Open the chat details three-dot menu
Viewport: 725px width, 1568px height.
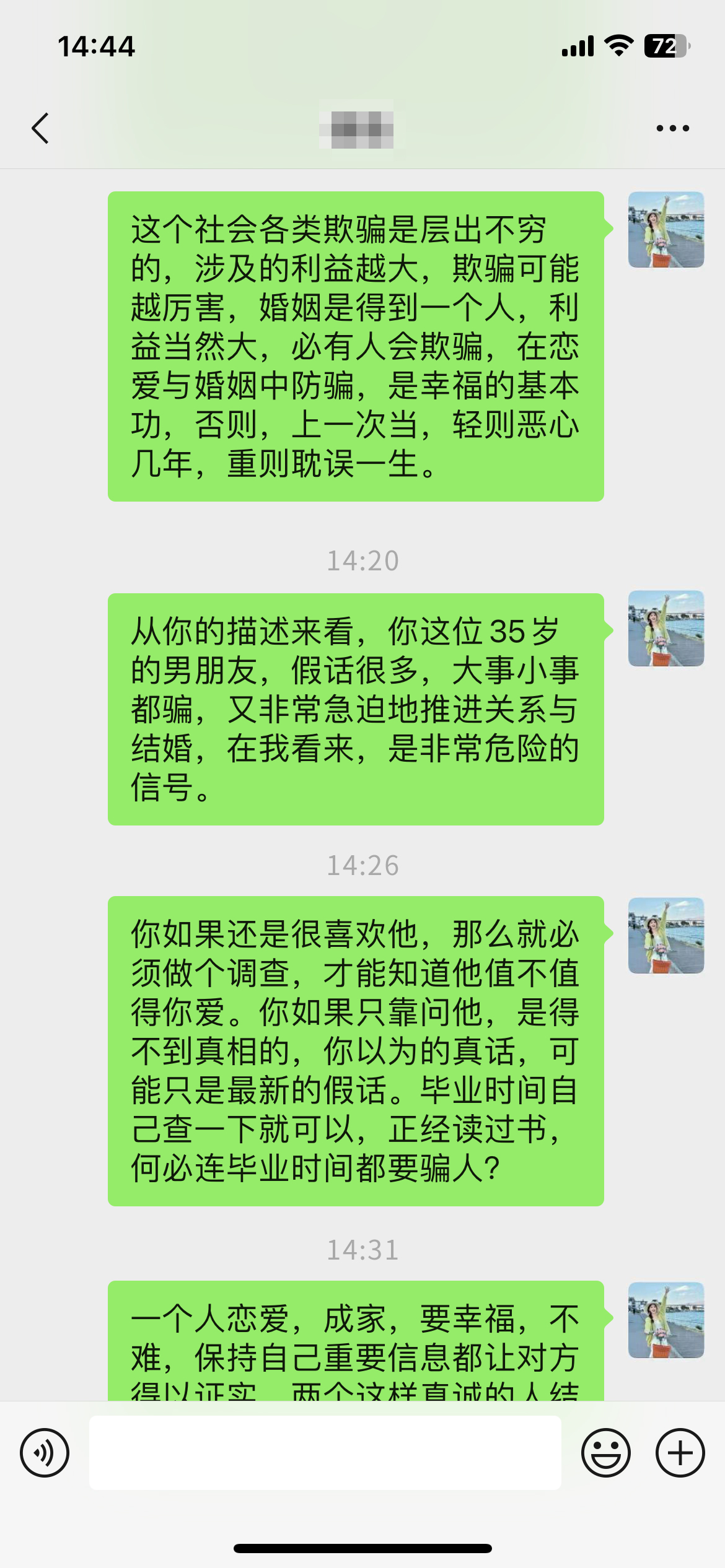coord(672,128)
